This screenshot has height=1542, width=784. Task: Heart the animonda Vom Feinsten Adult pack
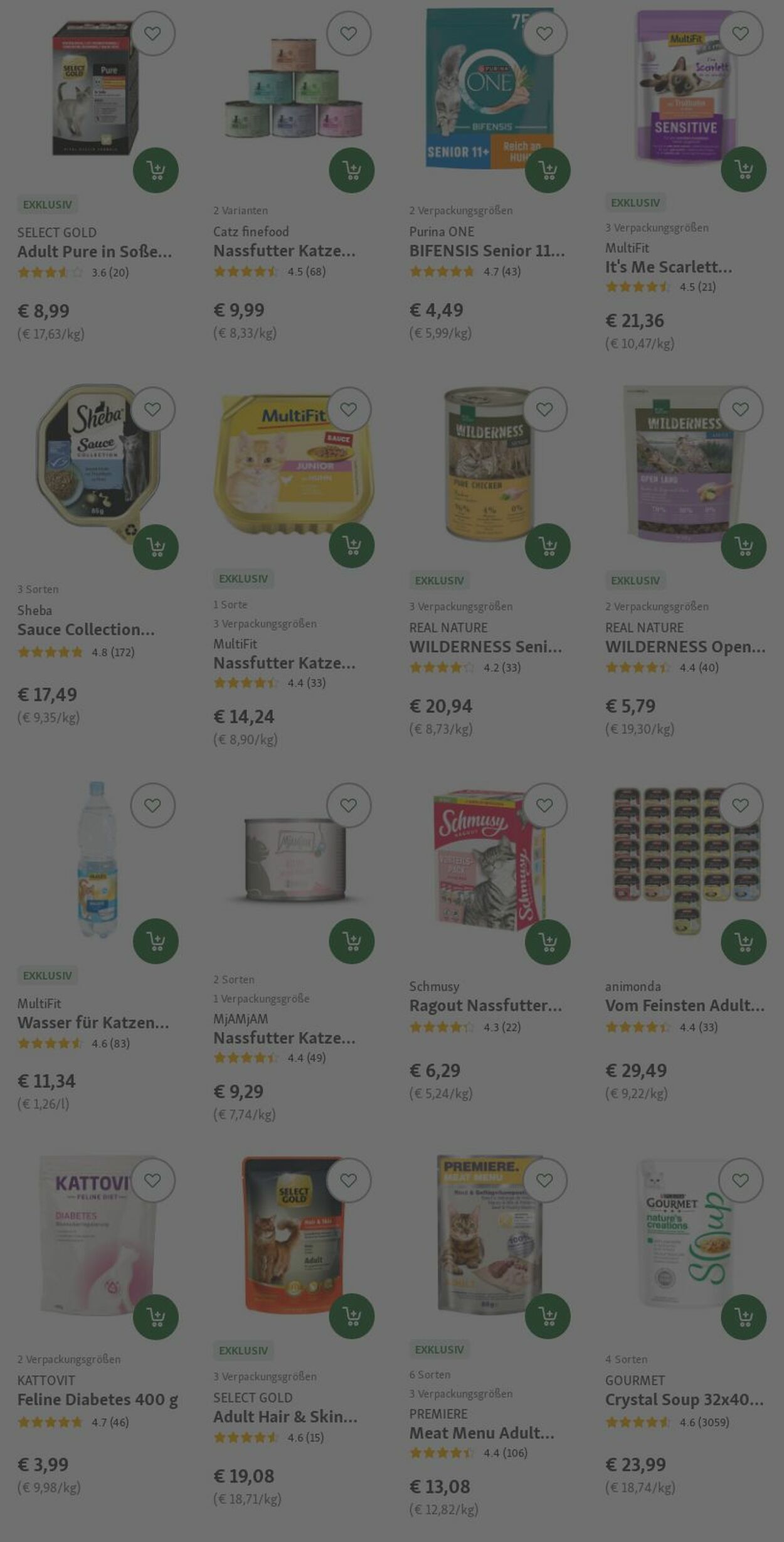click(x=741, y=805)
